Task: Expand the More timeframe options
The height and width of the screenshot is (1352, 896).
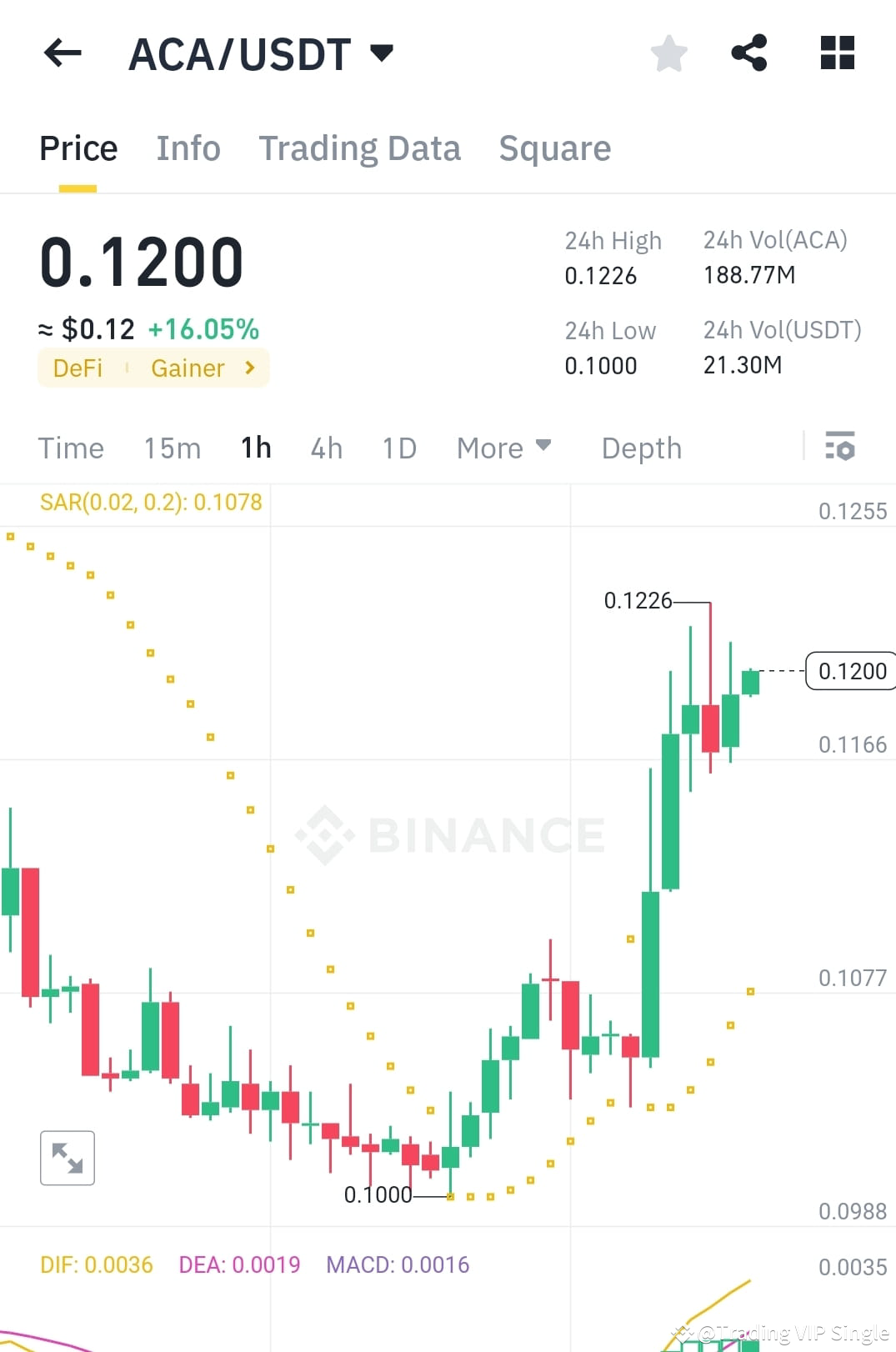Action: tap(503, 448)
